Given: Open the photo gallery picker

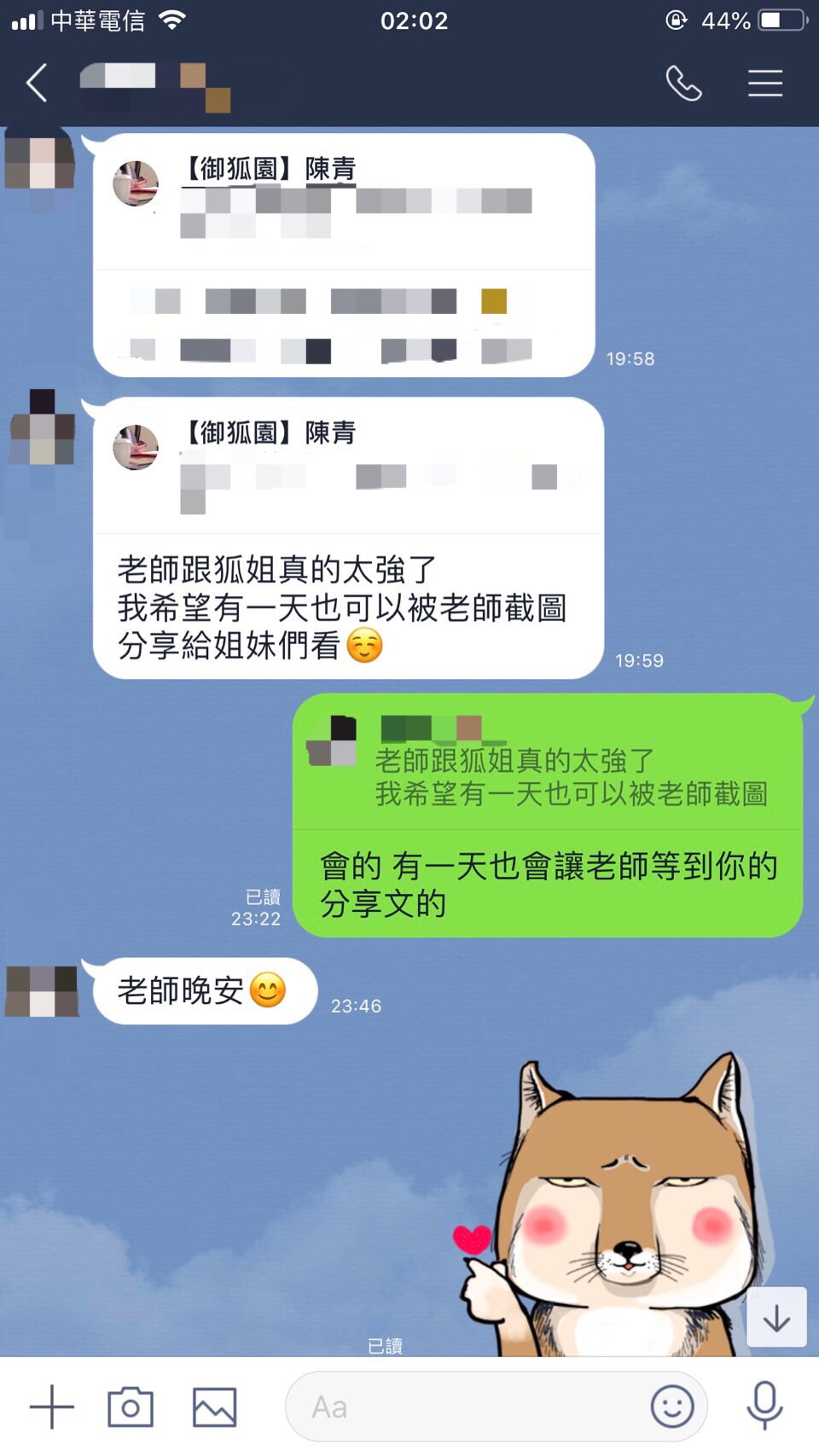Looking at the screenshot, I should click(x=214, y=1407).
